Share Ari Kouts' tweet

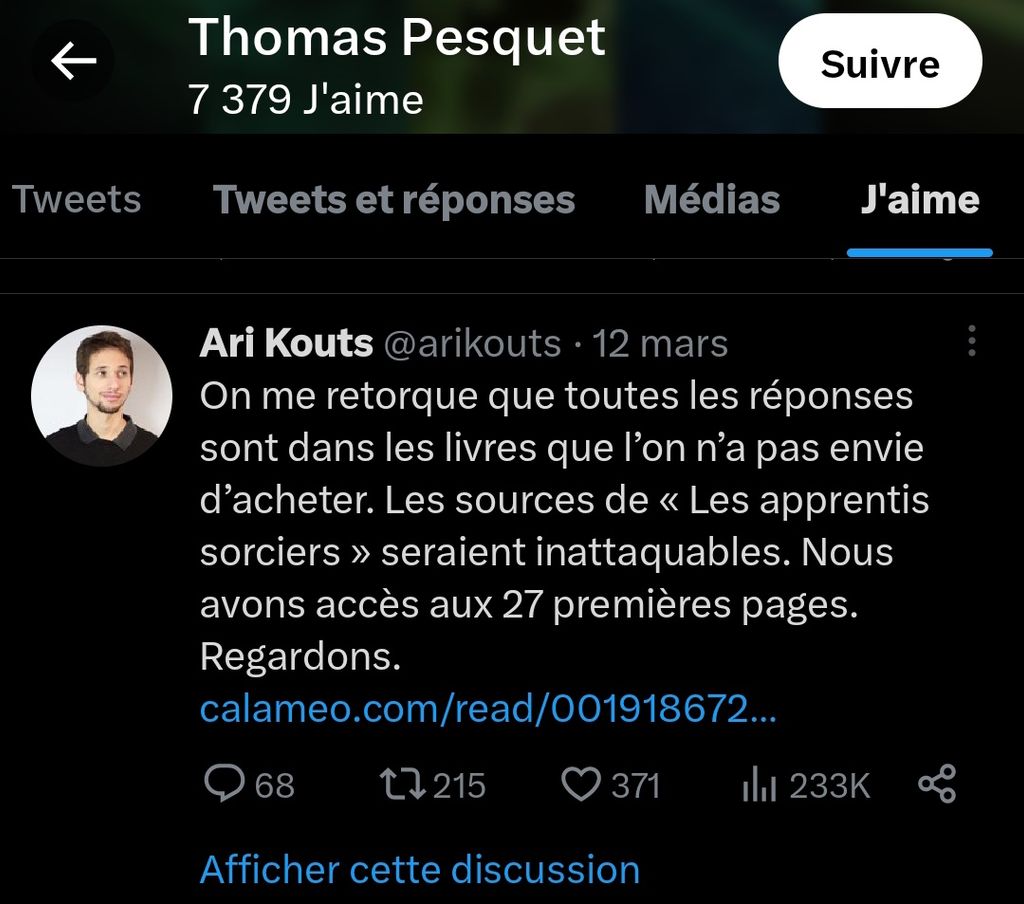click(x=937, y=785)
